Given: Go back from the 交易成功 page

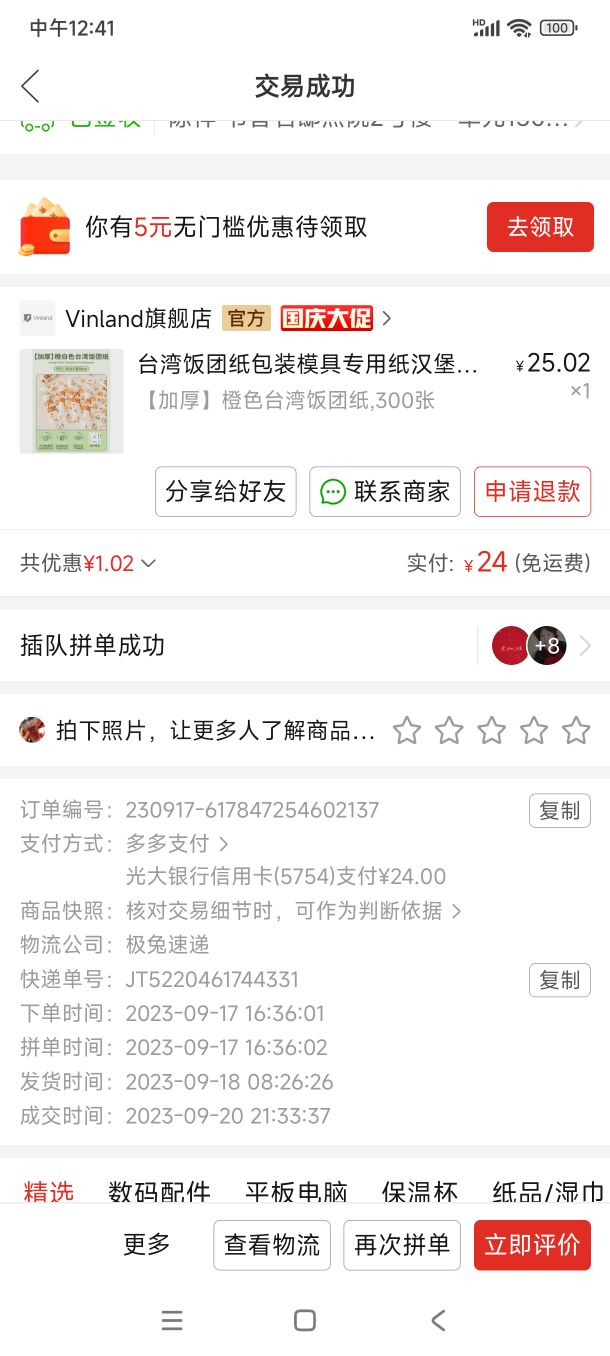Looking at the screenshot, I should [31, 86].
